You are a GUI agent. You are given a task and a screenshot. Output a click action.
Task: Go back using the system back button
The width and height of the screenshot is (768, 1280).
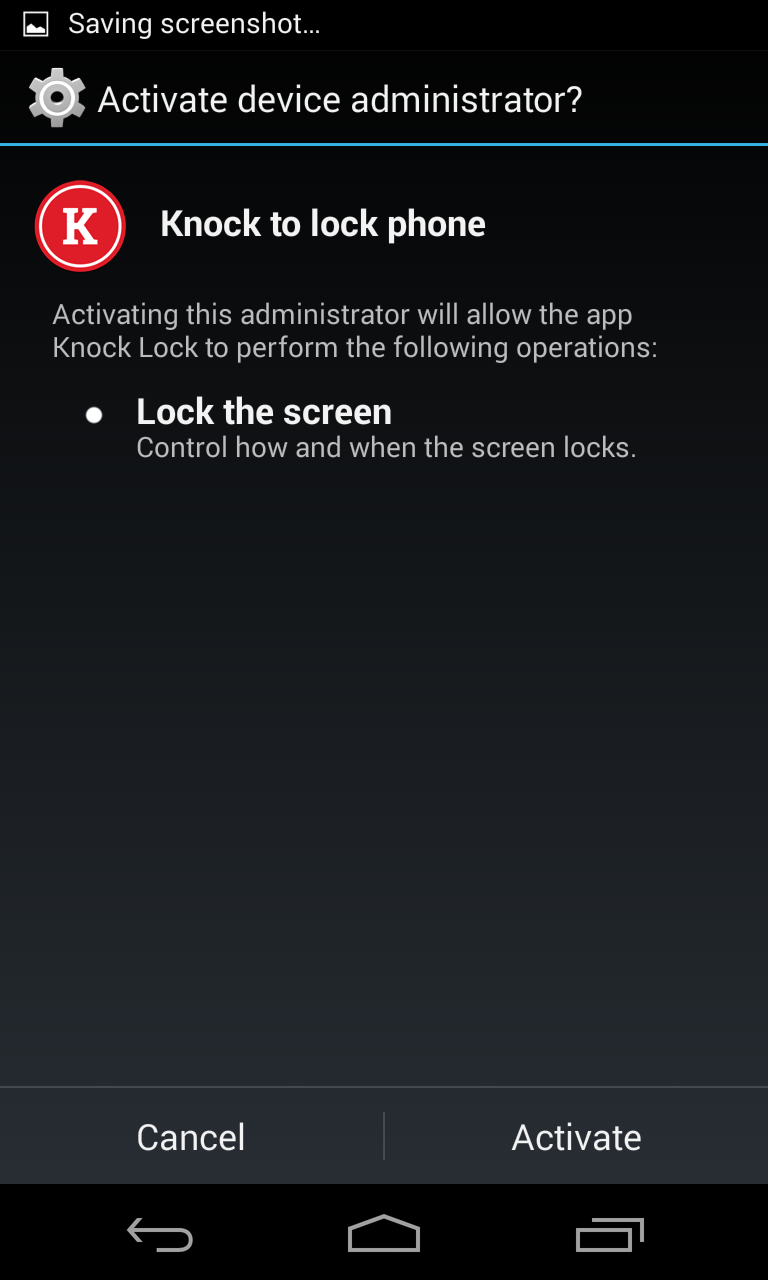(160, 1235)
